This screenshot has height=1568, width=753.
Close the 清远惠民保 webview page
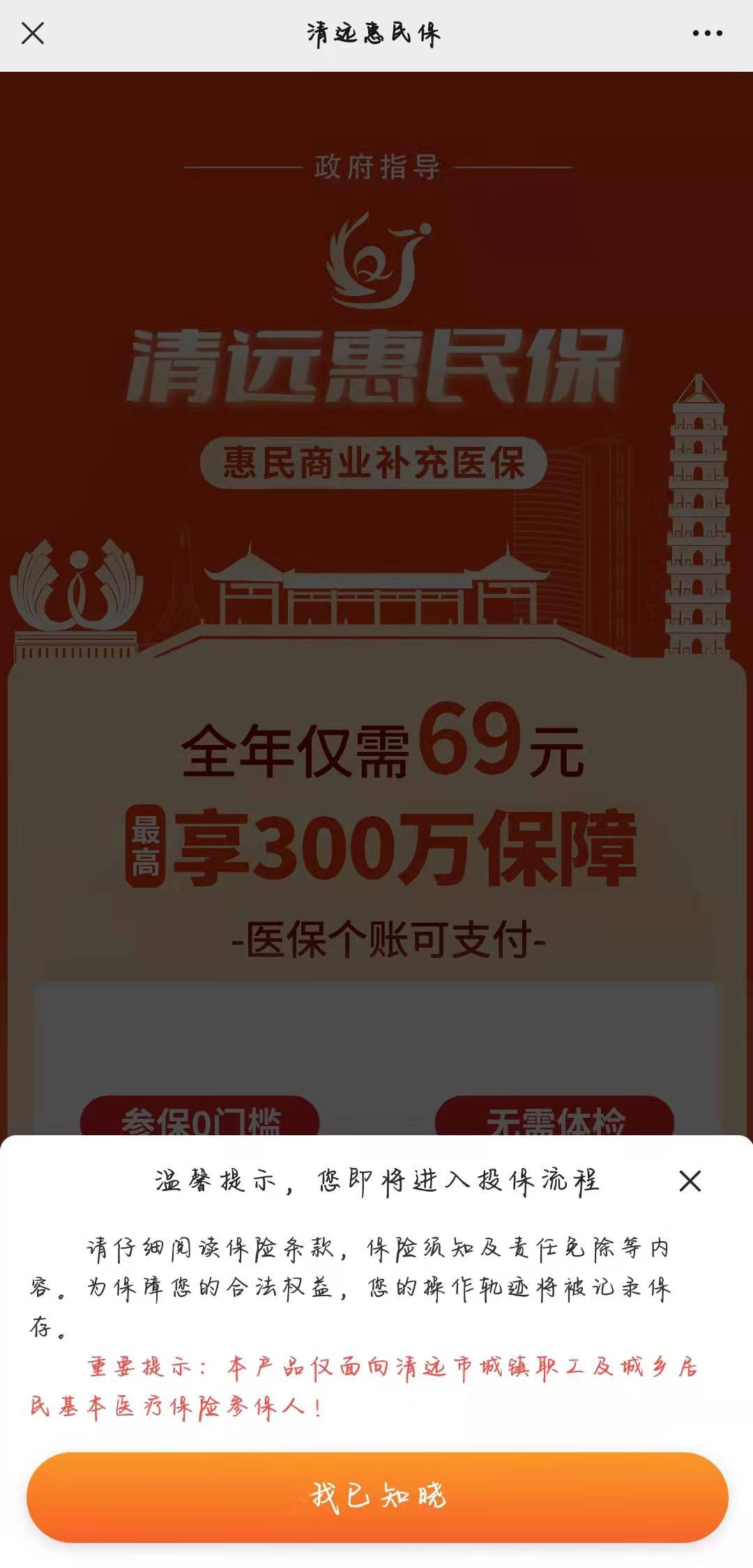tap(33, 33)
